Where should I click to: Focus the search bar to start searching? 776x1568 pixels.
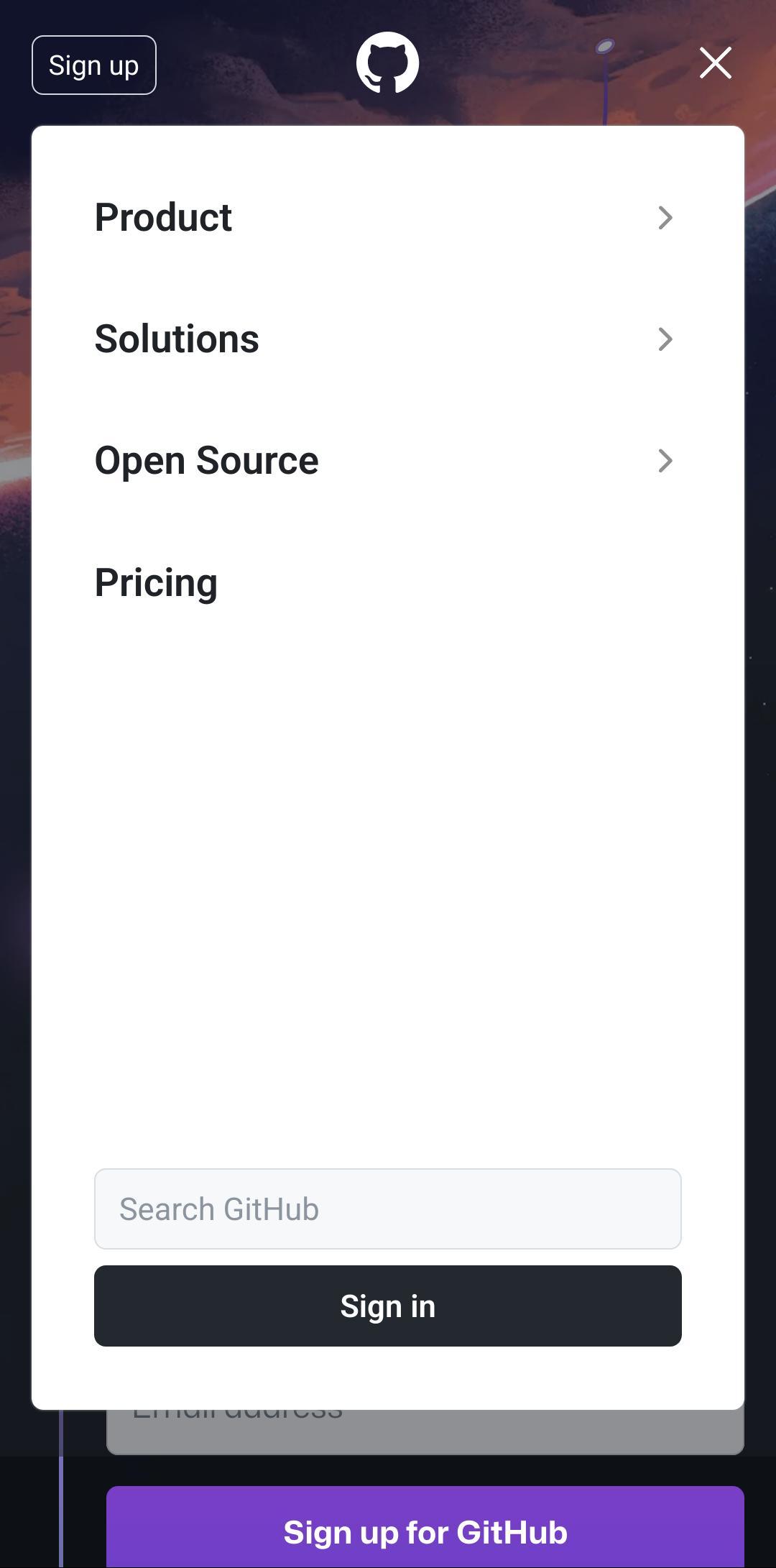[388, 1209]
